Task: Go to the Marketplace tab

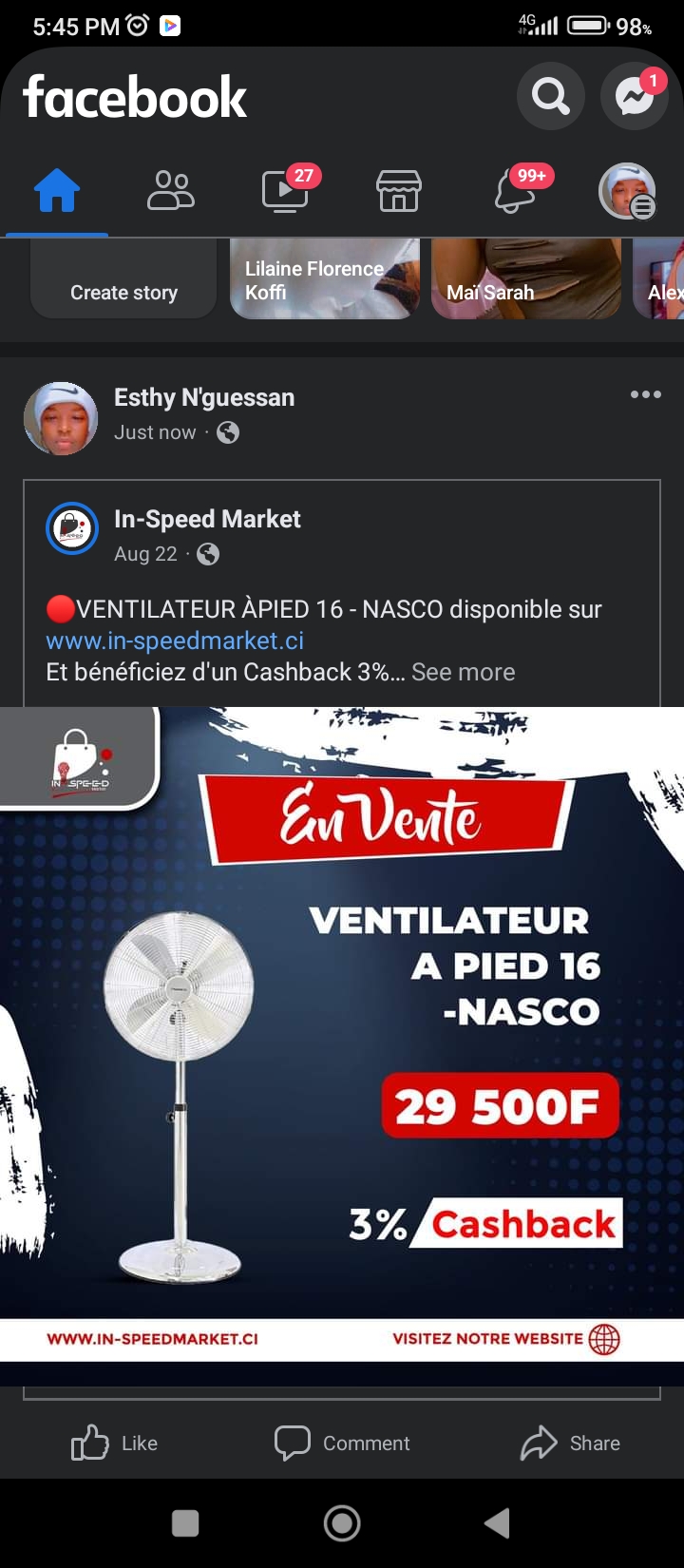Action: (399, 190)
